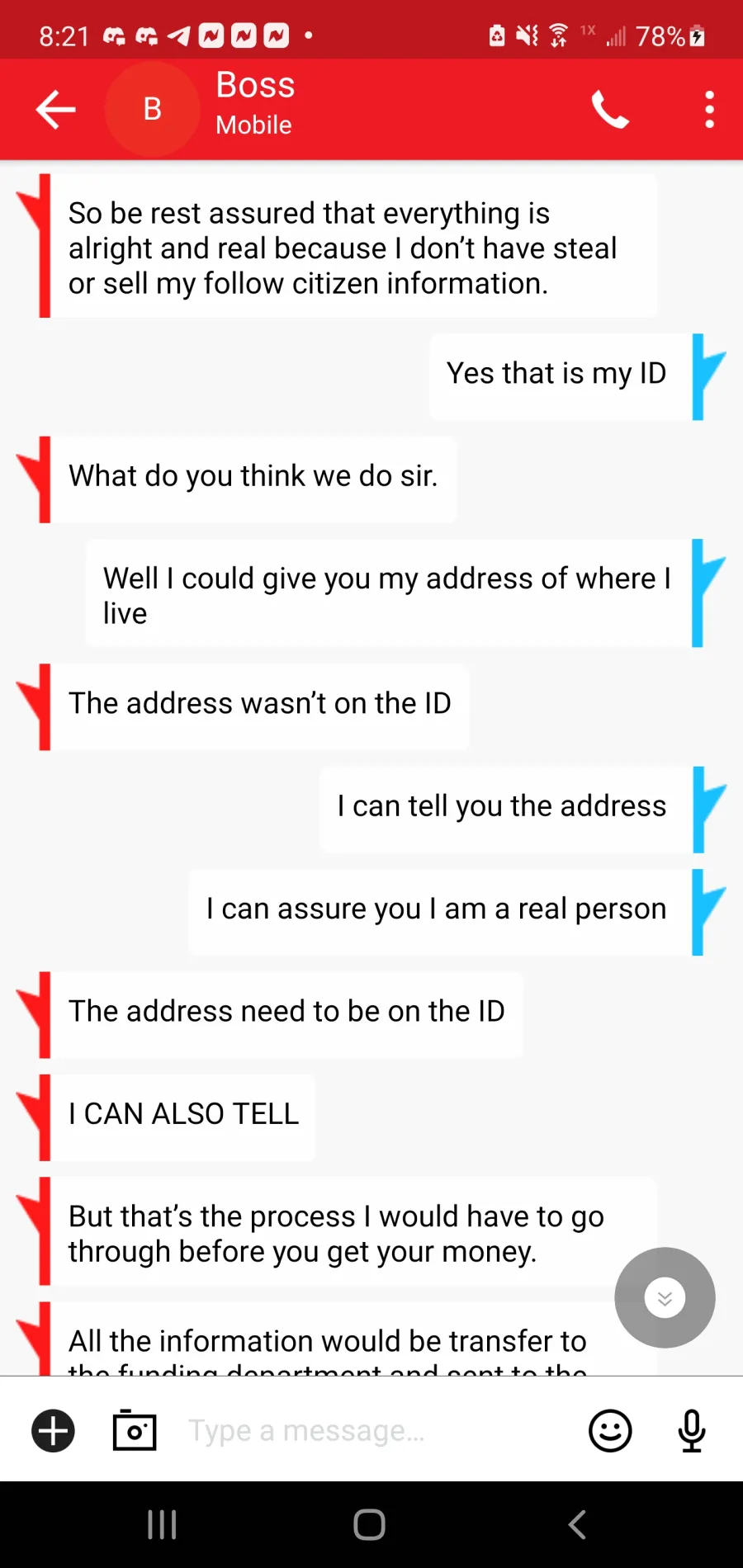Call Boss with the phone icon
The height and width of the screenshot is (1568, 743).
coord(610,110)
